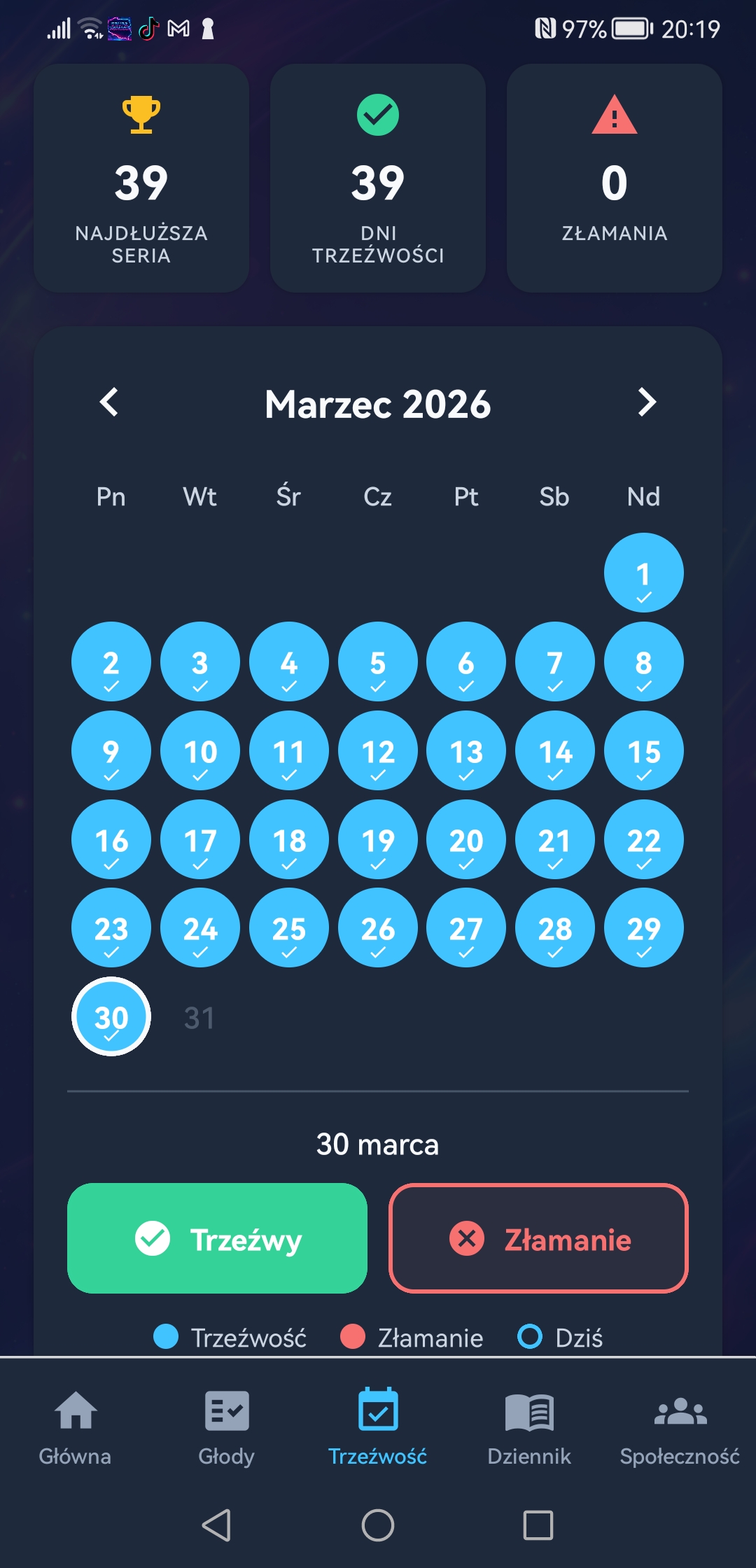The height and width of the screenshot is (1568, 756).
Task: Select day 15 in the calendar
Action: [643, 751]
